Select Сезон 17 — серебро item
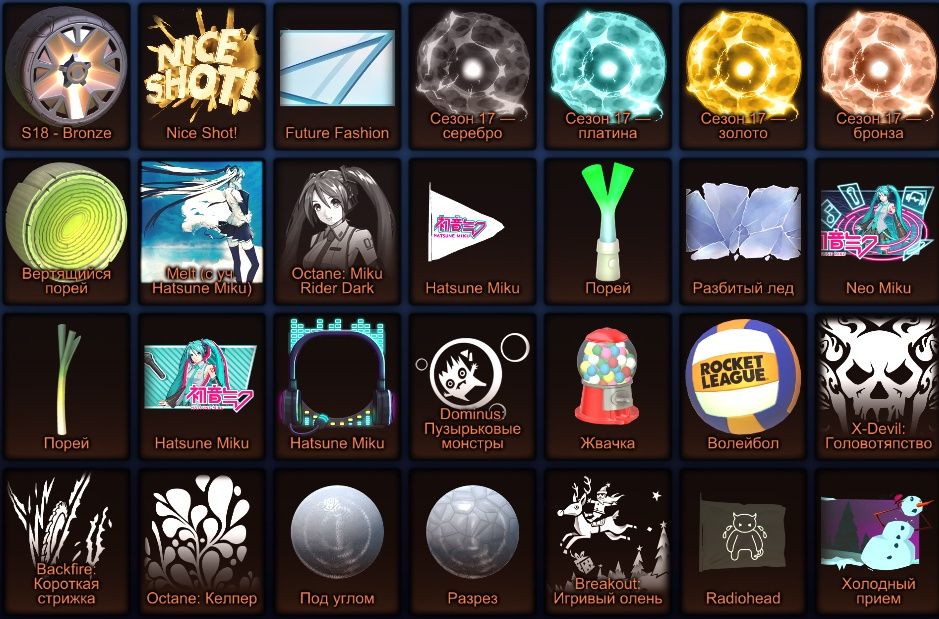The width and height of the screenshot is (939, 619). coord(472,75)
